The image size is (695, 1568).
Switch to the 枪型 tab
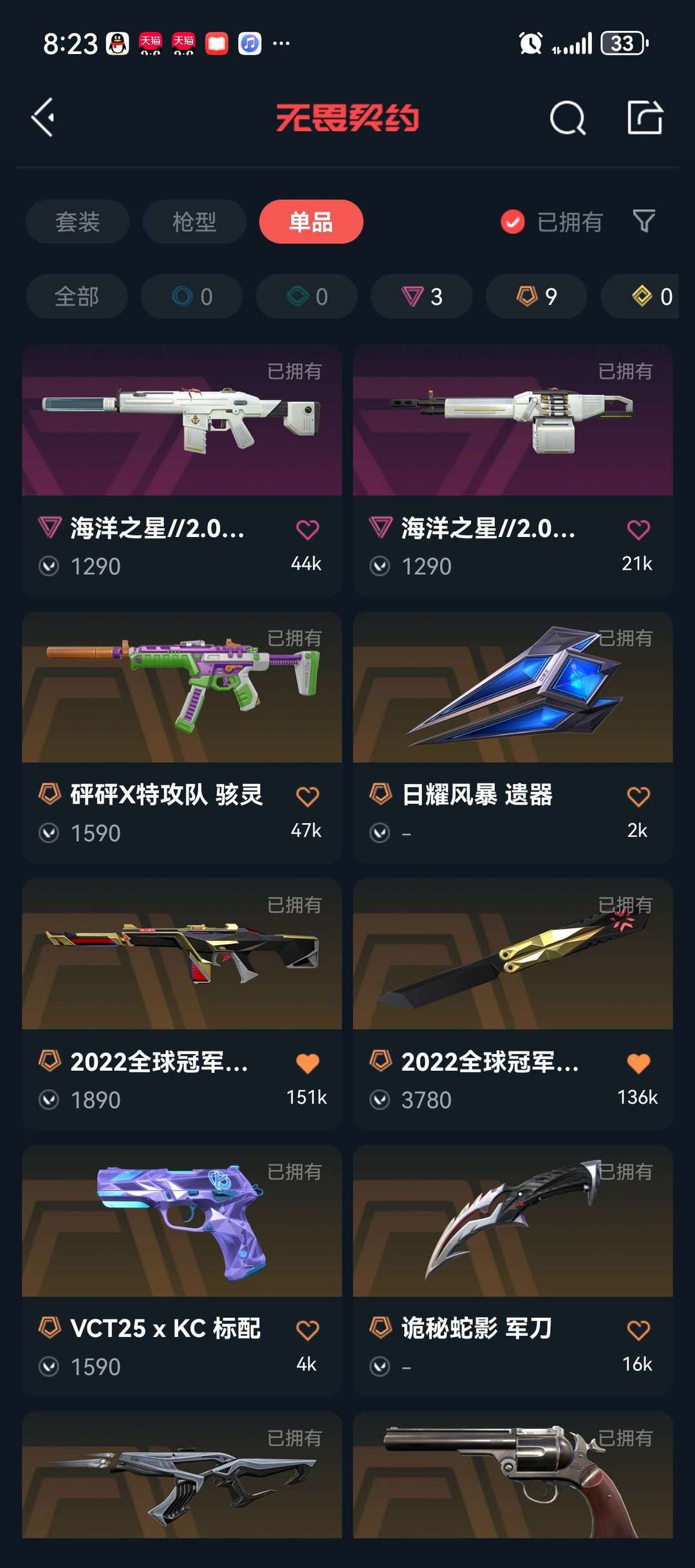coord(194,222)
